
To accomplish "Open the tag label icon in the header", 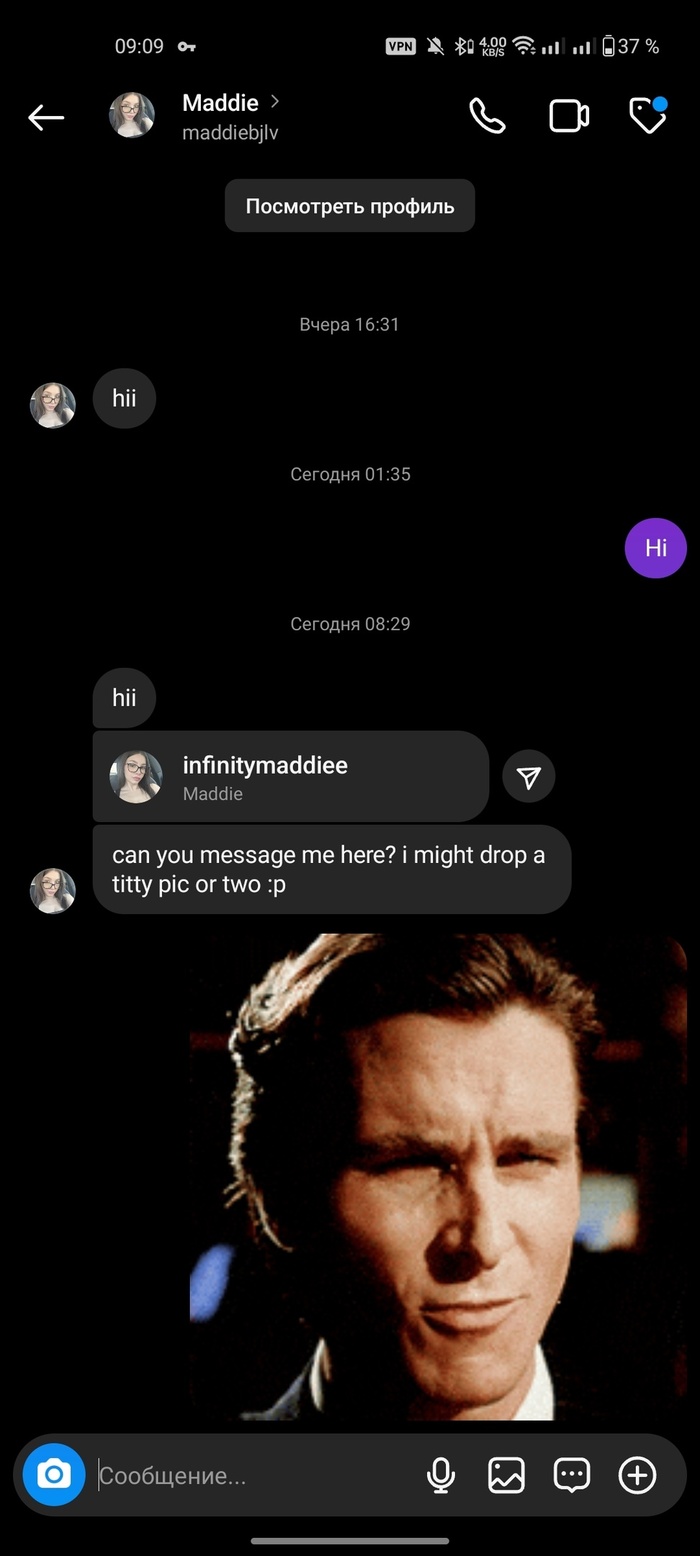I will 648,116.
